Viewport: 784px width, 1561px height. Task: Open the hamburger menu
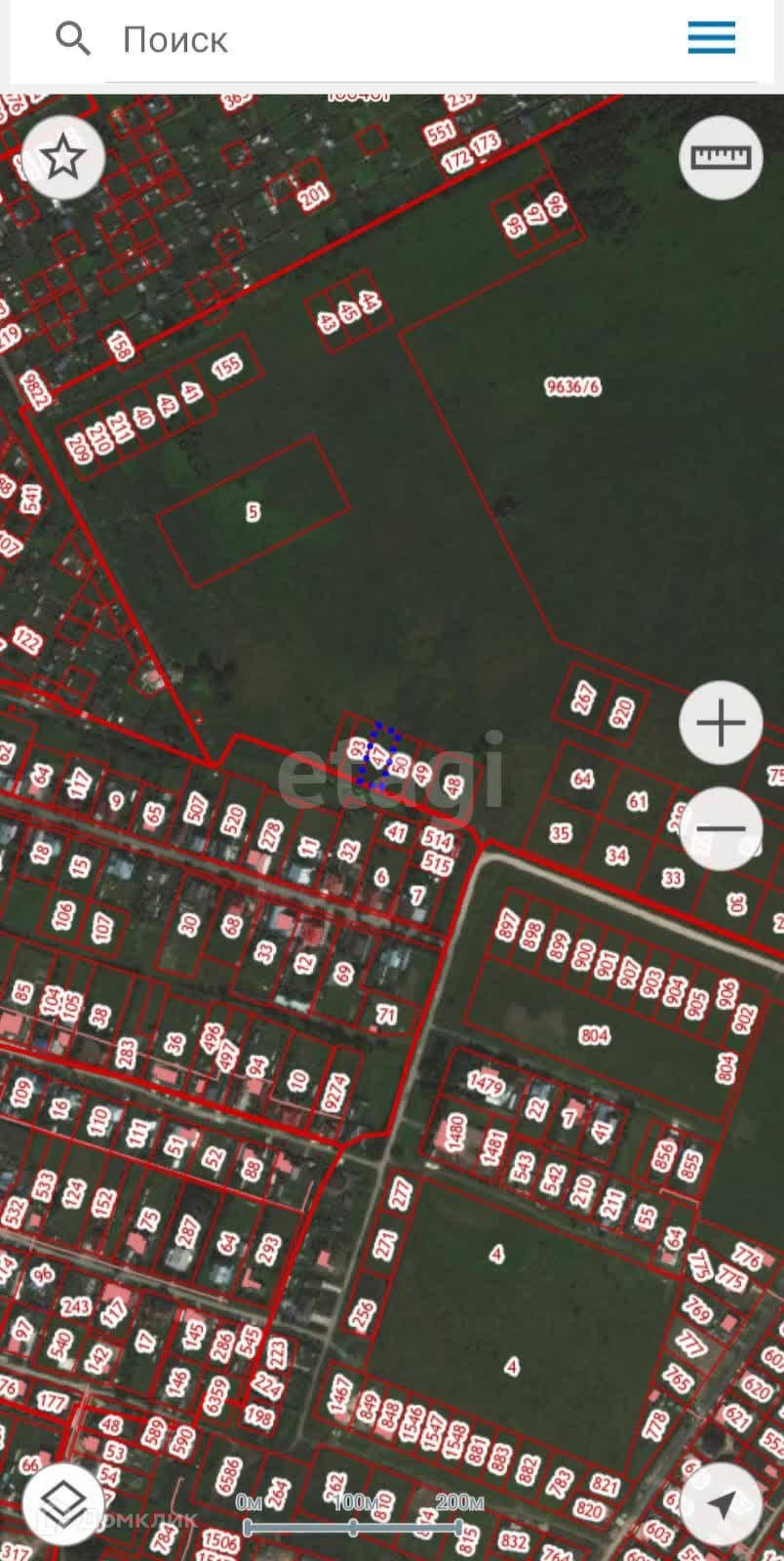click(x=711, y=39)
